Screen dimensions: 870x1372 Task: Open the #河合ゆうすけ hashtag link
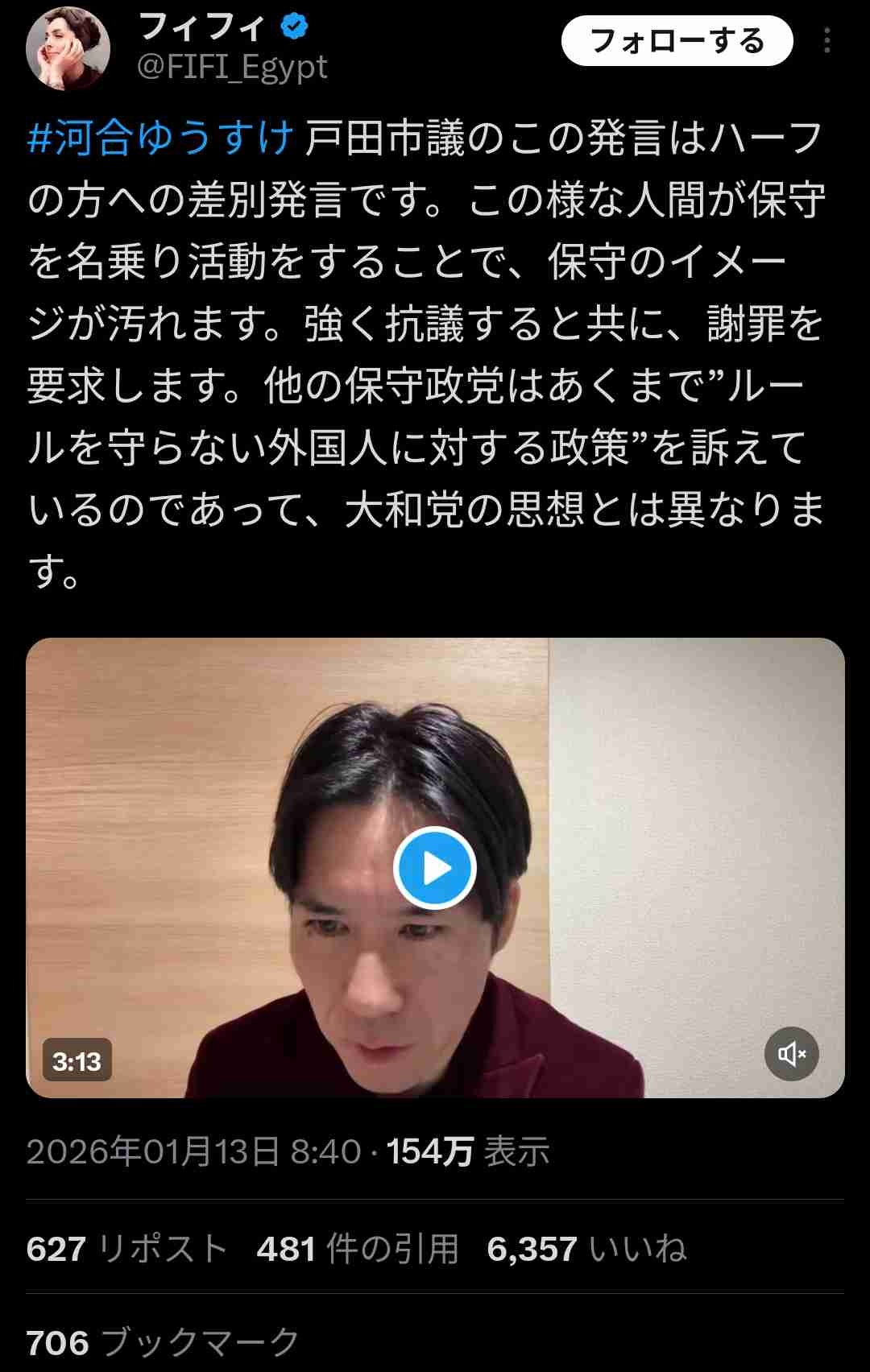point(161,138)
